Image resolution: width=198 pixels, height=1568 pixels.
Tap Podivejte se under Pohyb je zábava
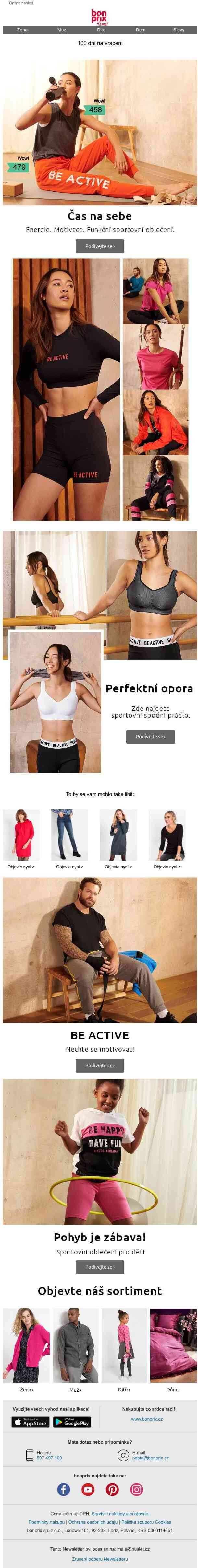(100, 1267)
